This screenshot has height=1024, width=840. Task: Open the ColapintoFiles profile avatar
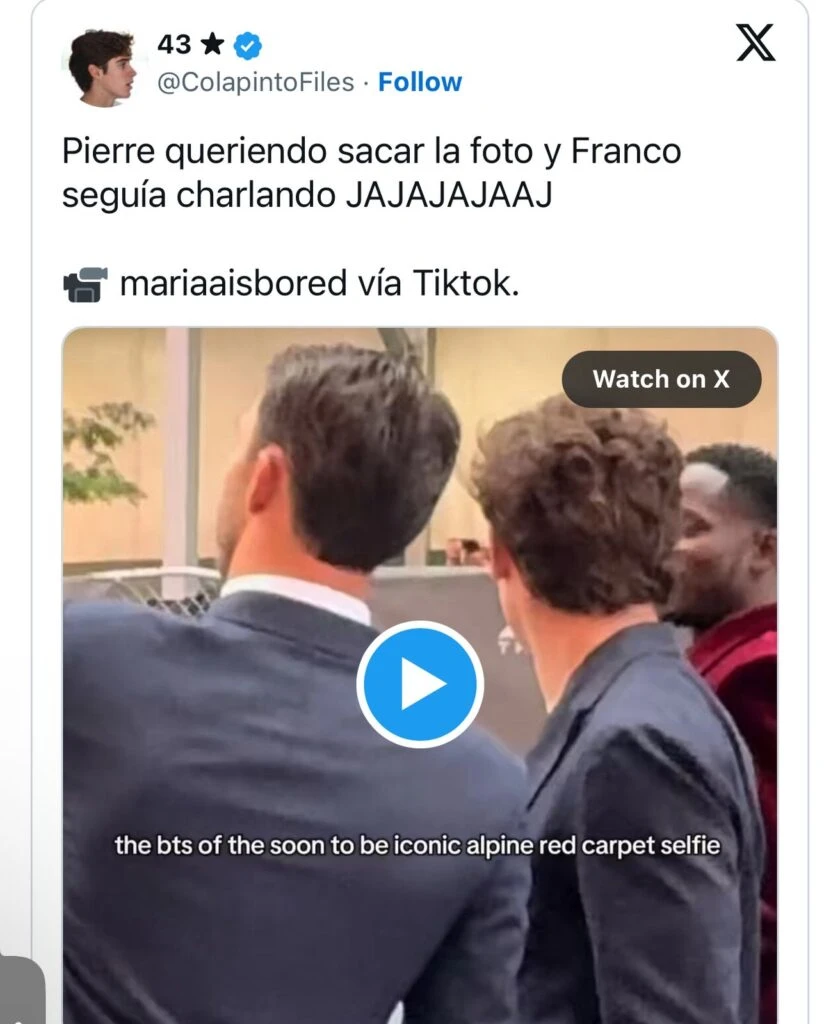(102, 66)
